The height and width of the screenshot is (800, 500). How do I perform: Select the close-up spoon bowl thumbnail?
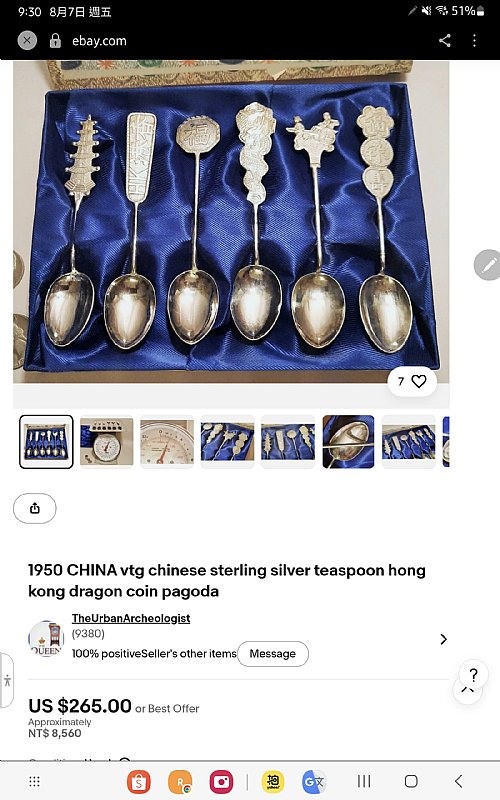348,442
